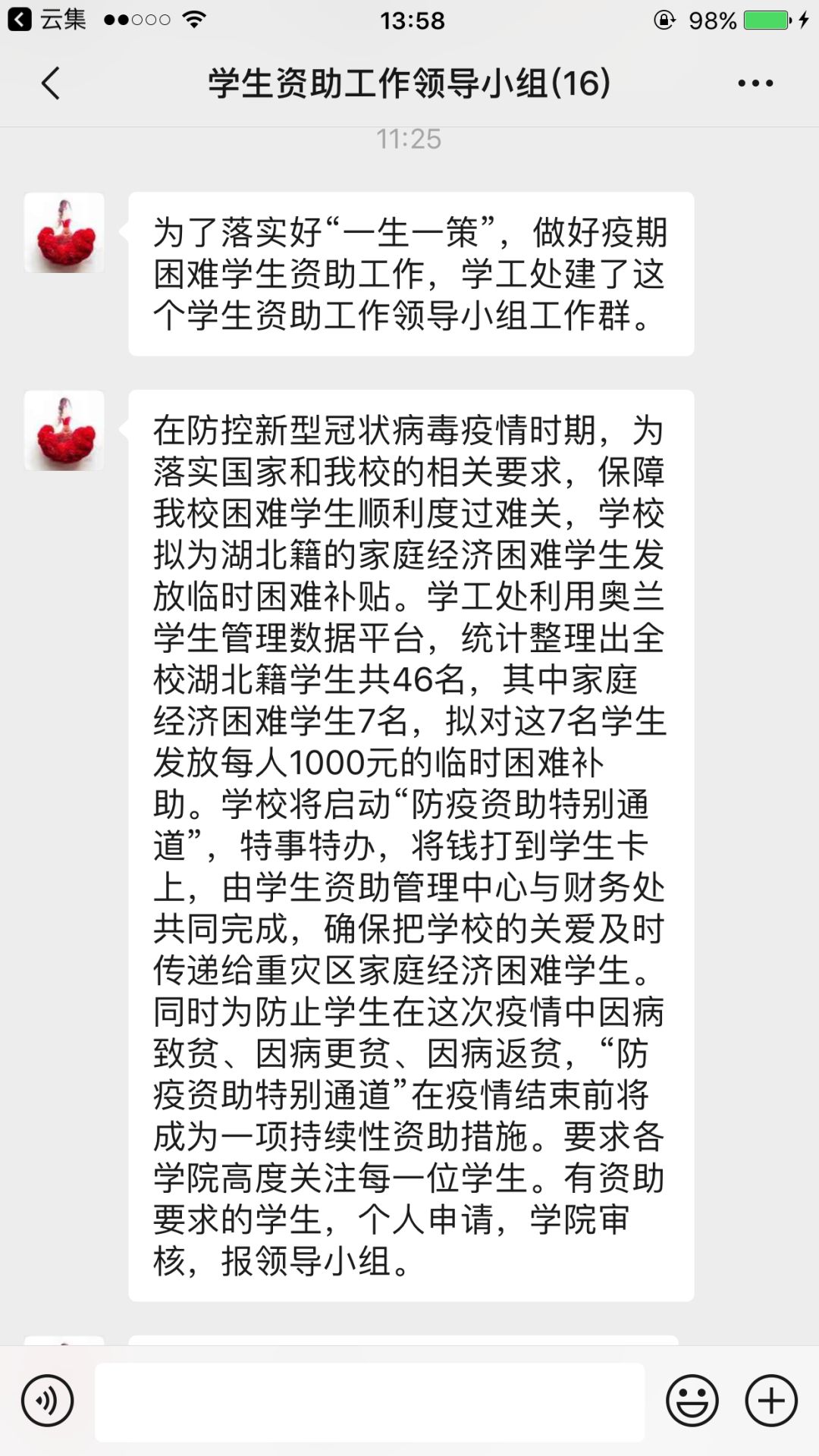The height and width of the screenshot is (1456, 819).
Task: Open the group chat details menu
Action: click(755, 83)
